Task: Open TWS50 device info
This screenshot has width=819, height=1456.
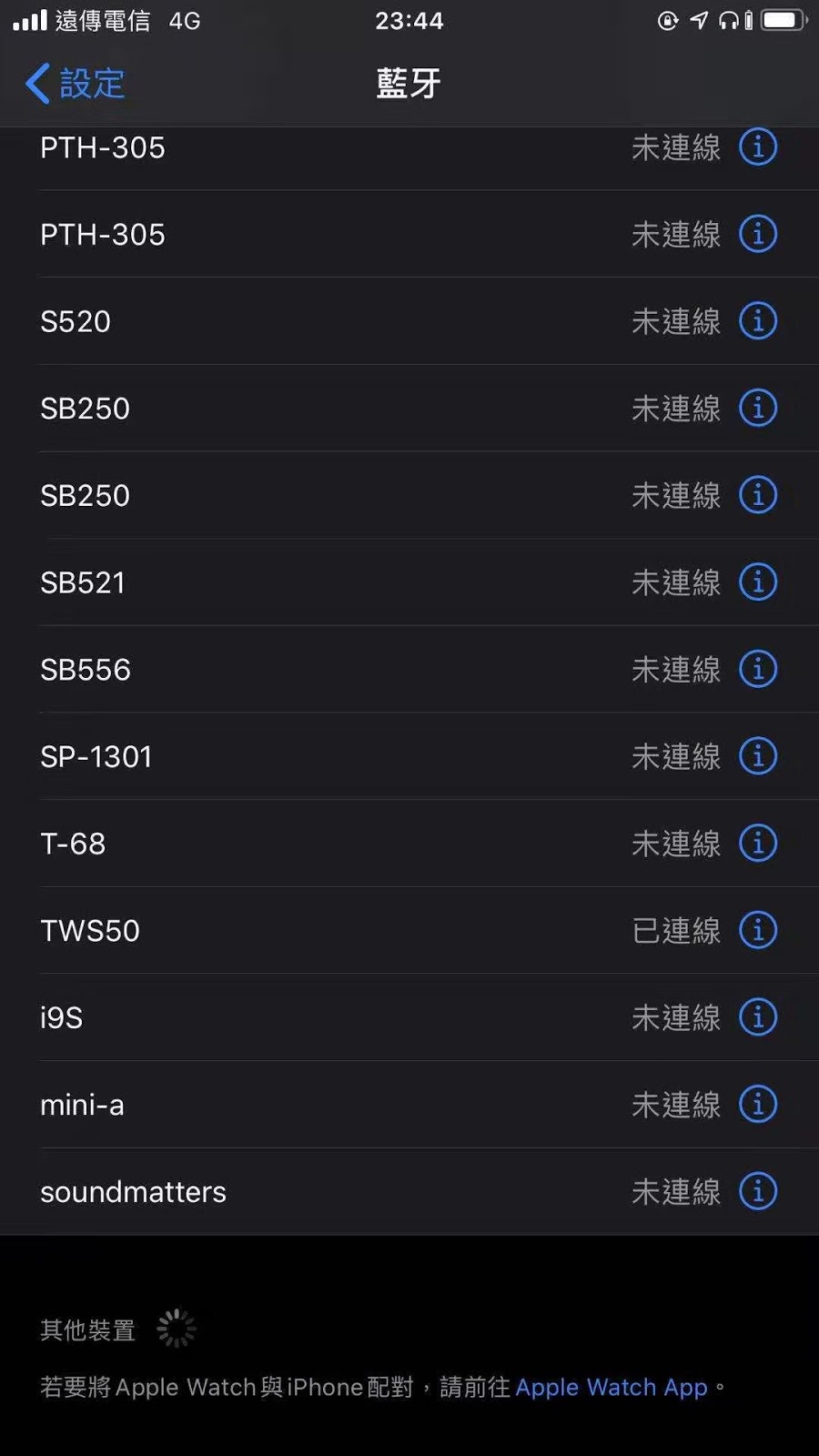Action: [758, 931]
